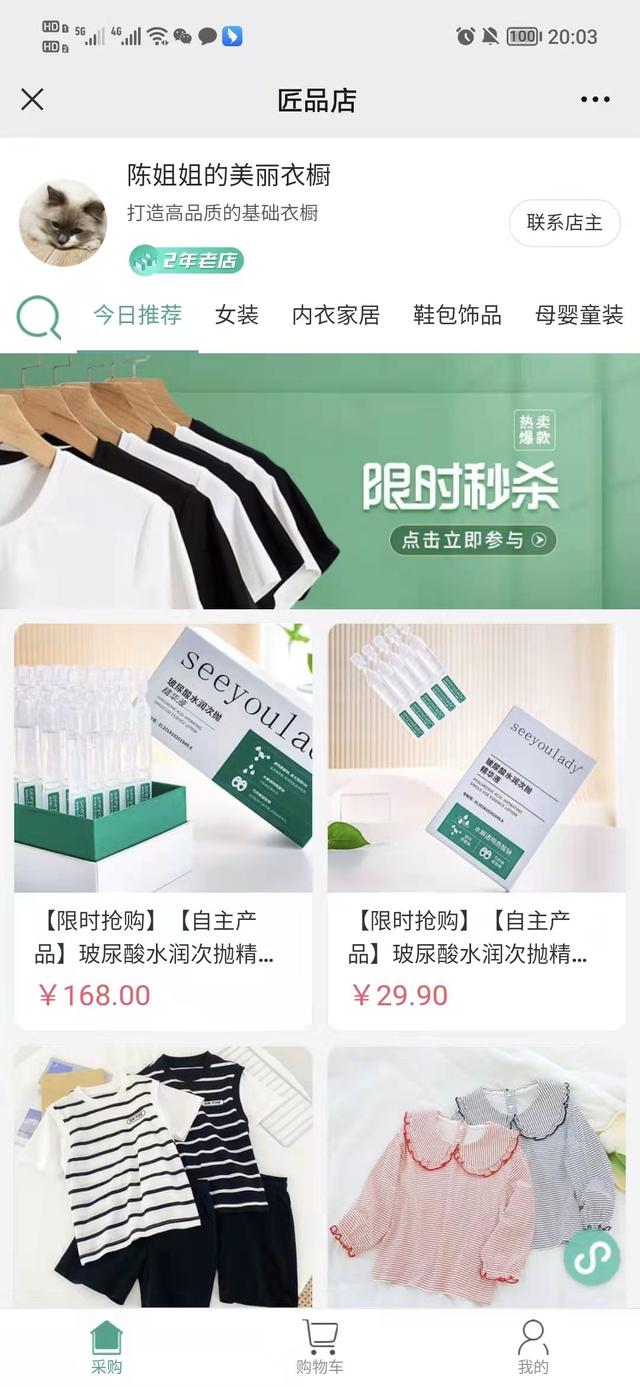Close the 匠品店 mini program
Viewport: 640px width, 1387px height.
(x=33, y=100)
